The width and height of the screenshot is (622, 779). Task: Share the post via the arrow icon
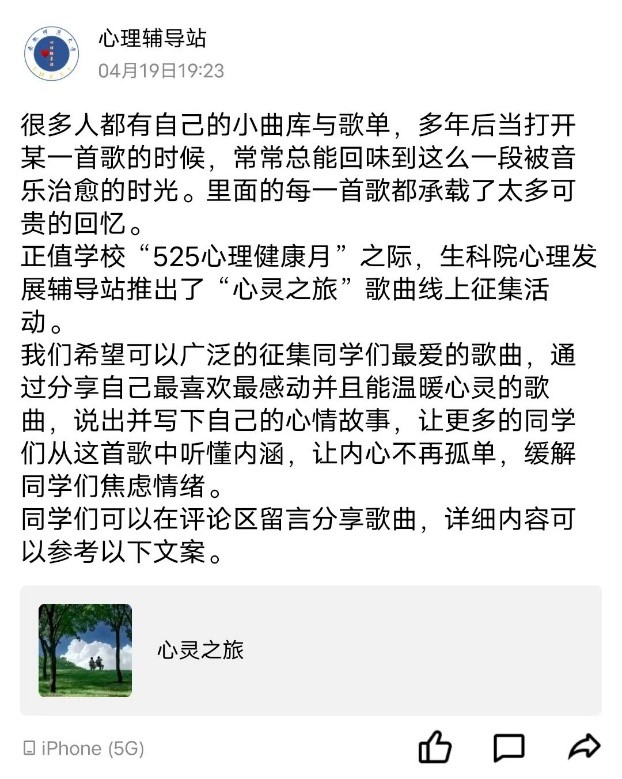(x=582, y=747)
